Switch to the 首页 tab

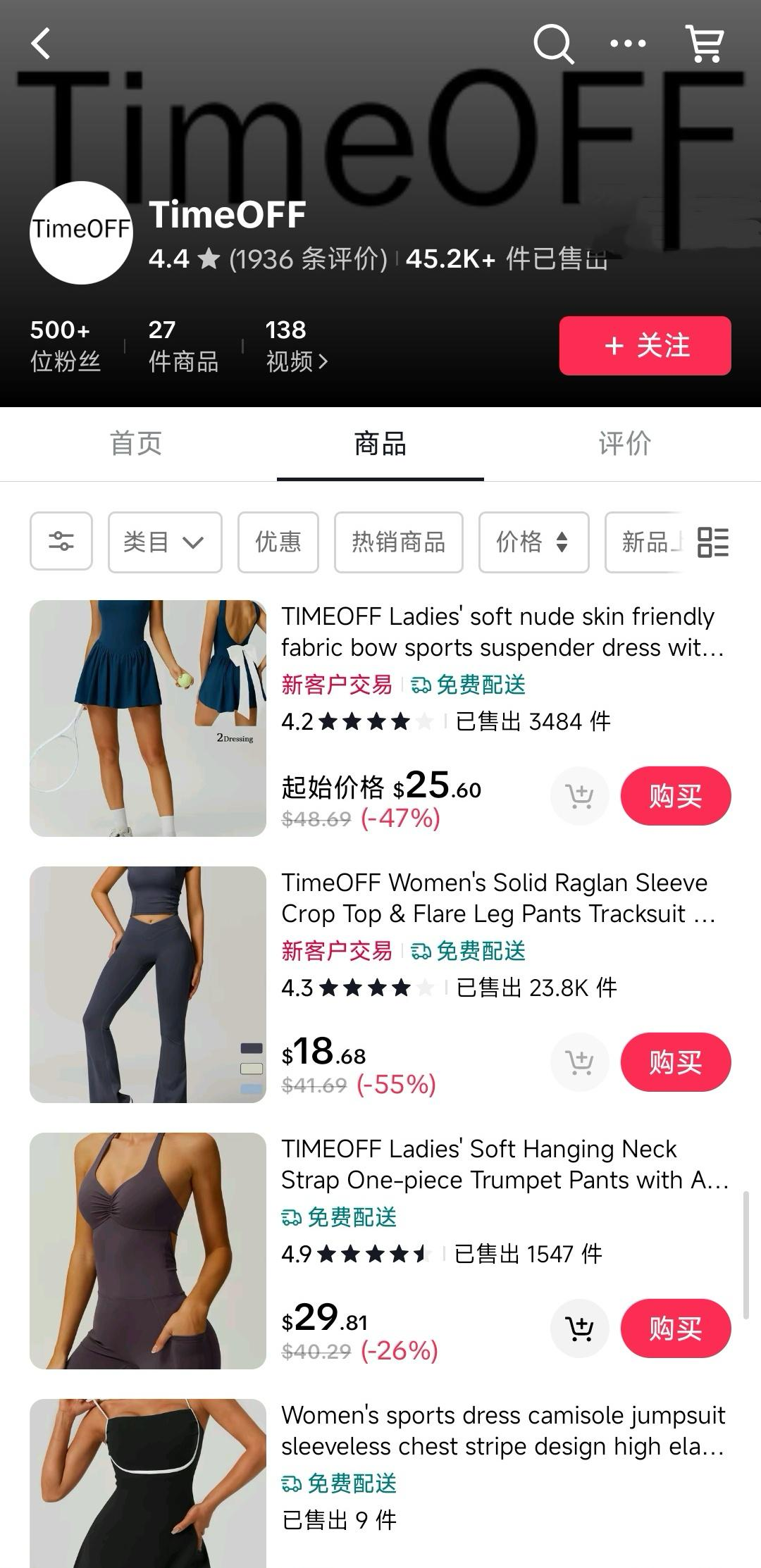(x=136, y=444)
